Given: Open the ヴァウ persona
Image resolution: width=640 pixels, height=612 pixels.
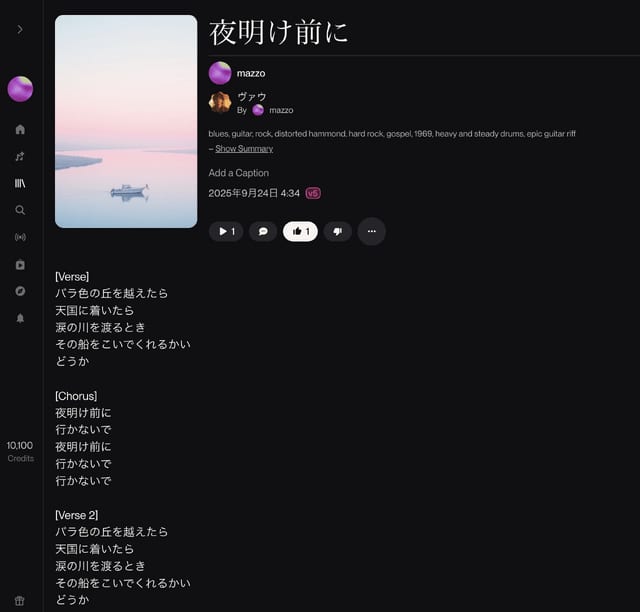Looking at the screenshot, I should coord(251,96).
